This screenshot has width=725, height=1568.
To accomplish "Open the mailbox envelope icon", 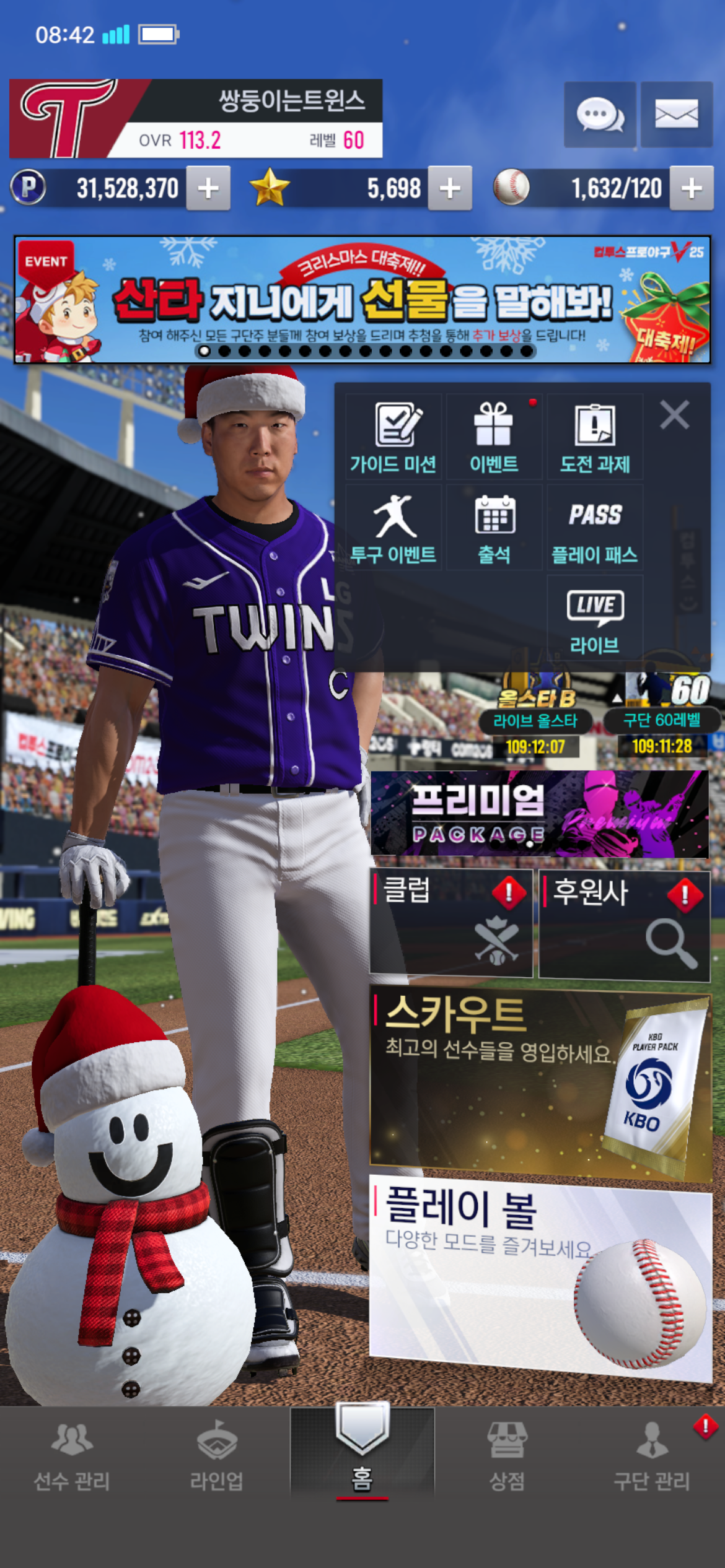I will tap(676, 115).
